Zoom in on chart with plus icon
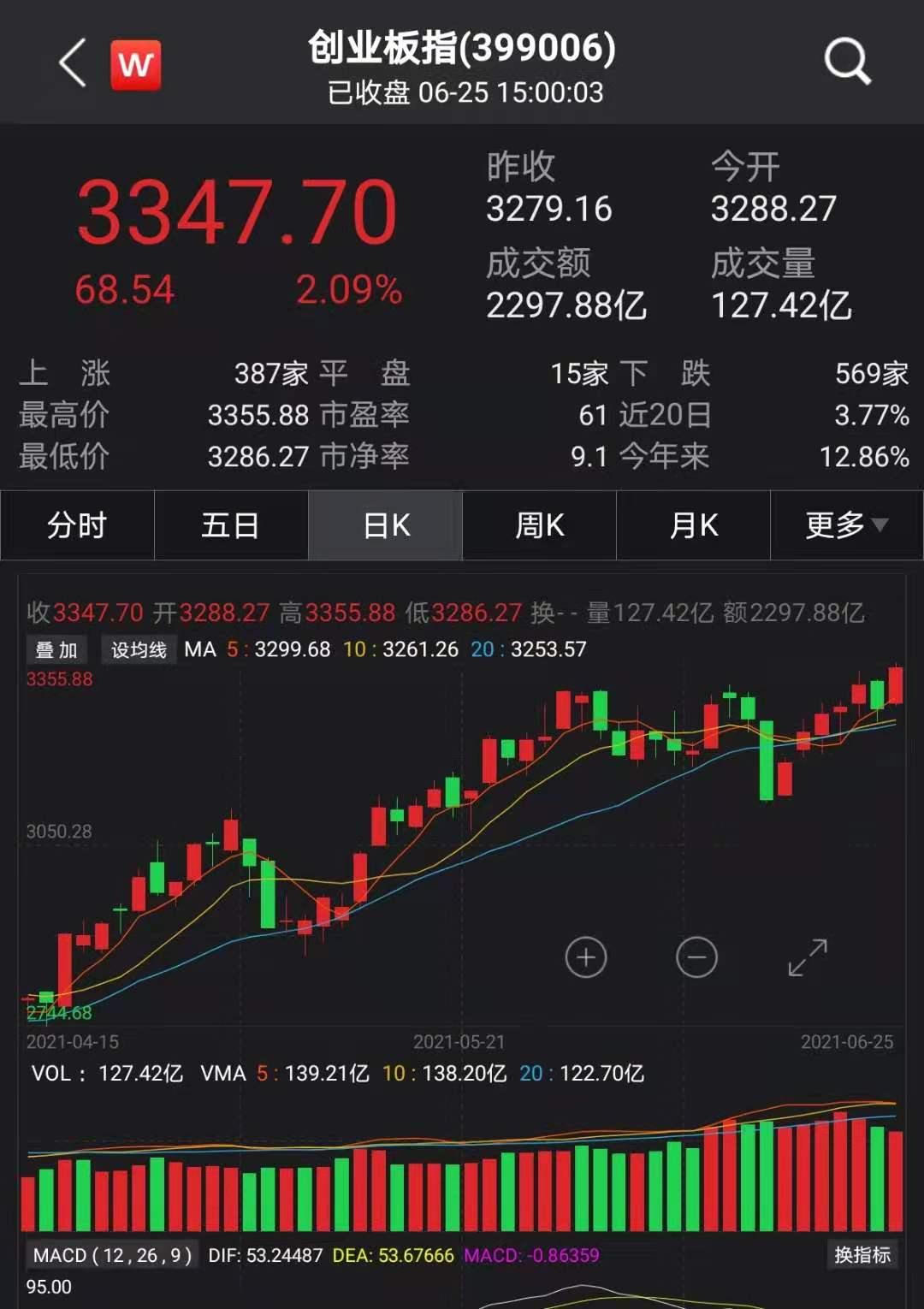 point(586,957)
